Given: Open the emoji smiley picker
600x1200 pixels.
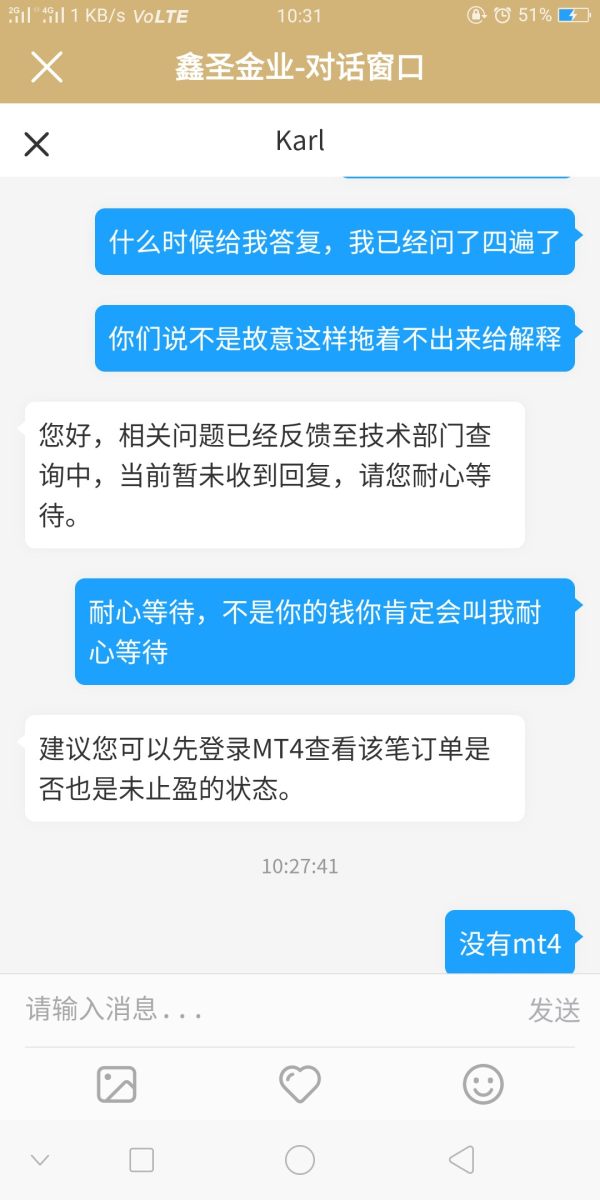Looking at the screenshot, I should tap(483, 1084).
